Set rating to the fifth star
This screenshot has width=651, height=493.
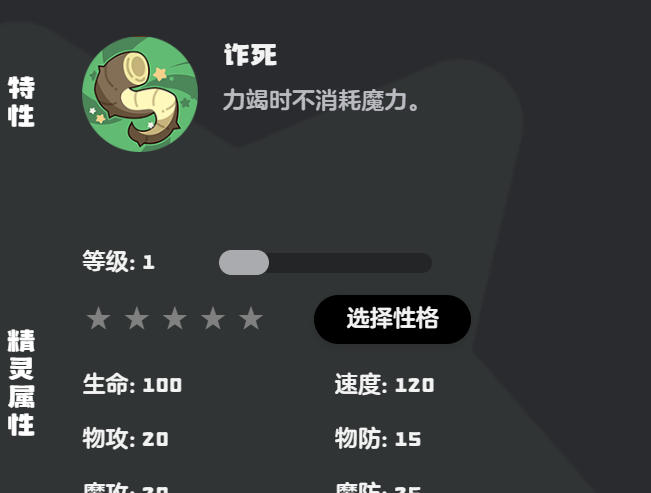251,319
